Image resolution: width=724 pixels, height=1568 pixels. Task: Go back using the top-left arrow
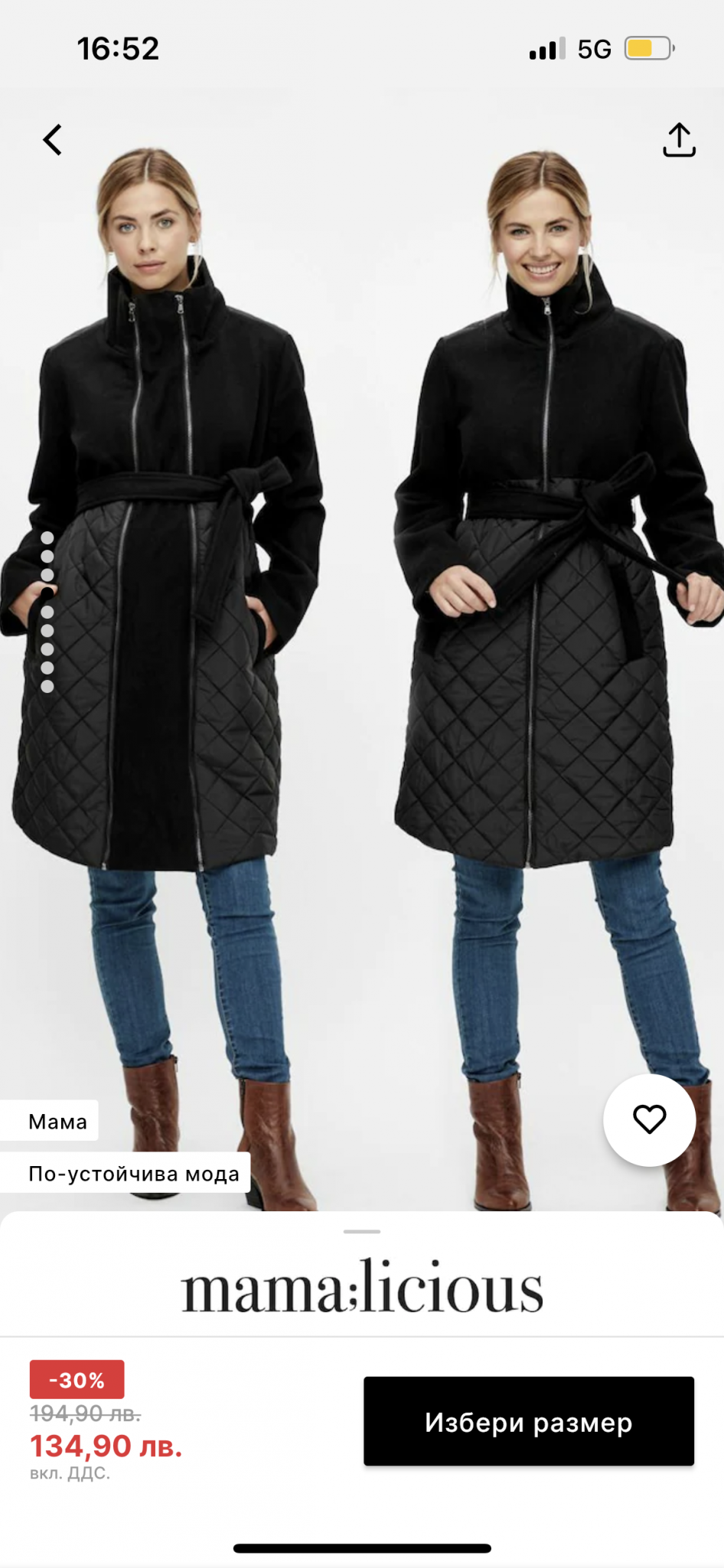(x=52, y=140)
